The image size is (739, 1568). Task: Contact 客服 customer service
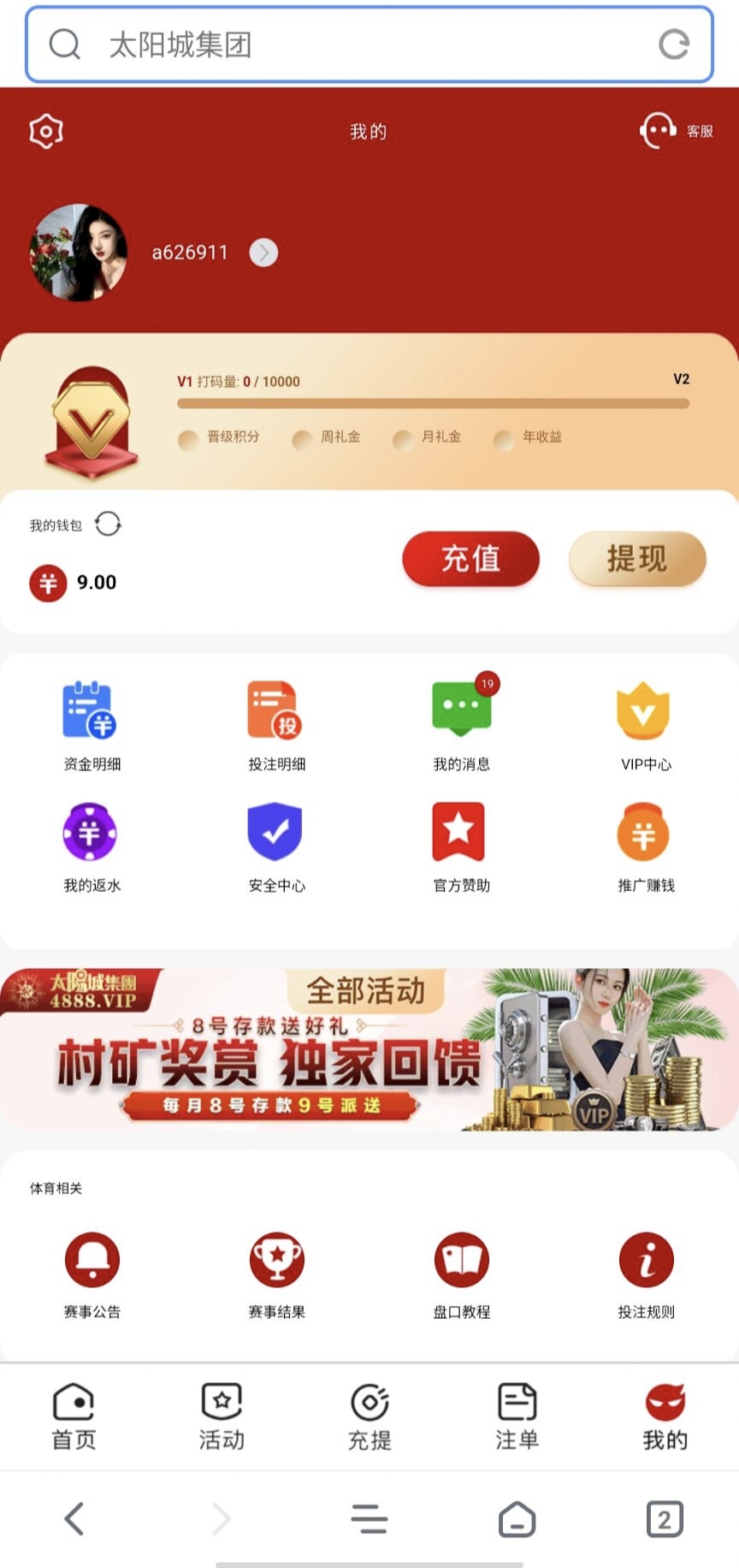[x=676, y=131]
